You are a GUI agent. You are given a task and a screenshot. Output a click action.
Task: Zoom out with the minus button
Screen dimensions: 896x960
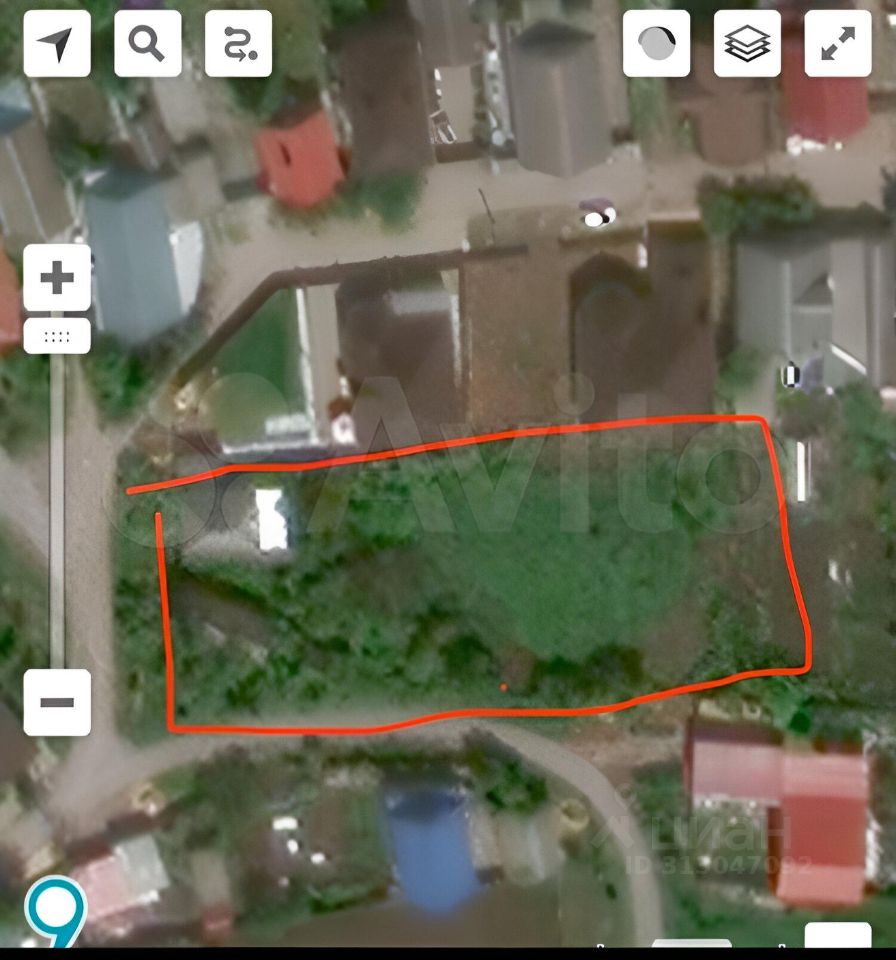pyautogui.click(x=57, y=702)
